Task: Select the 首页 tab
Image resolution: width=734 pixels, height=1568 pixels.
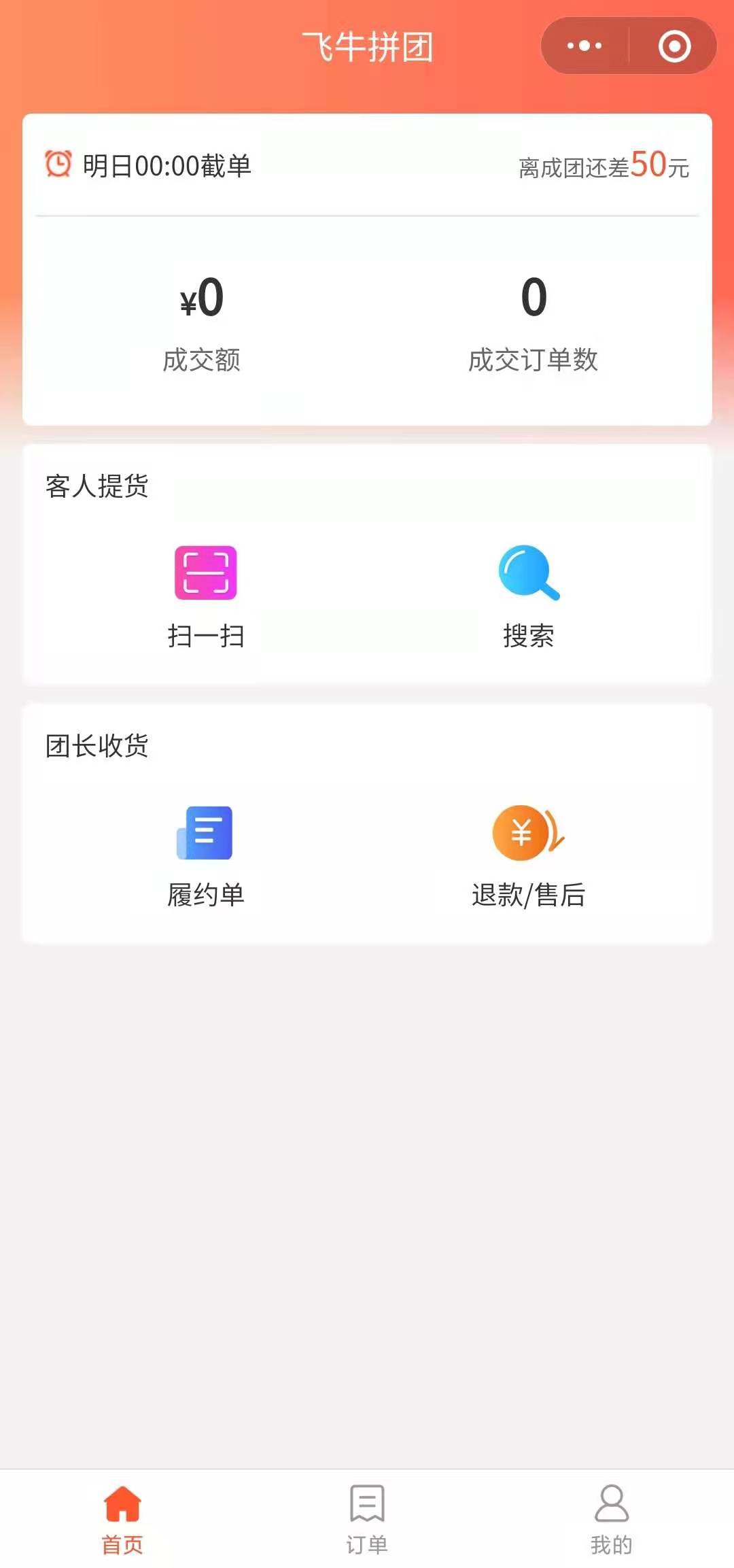Action: click(x=122, y=1519)
